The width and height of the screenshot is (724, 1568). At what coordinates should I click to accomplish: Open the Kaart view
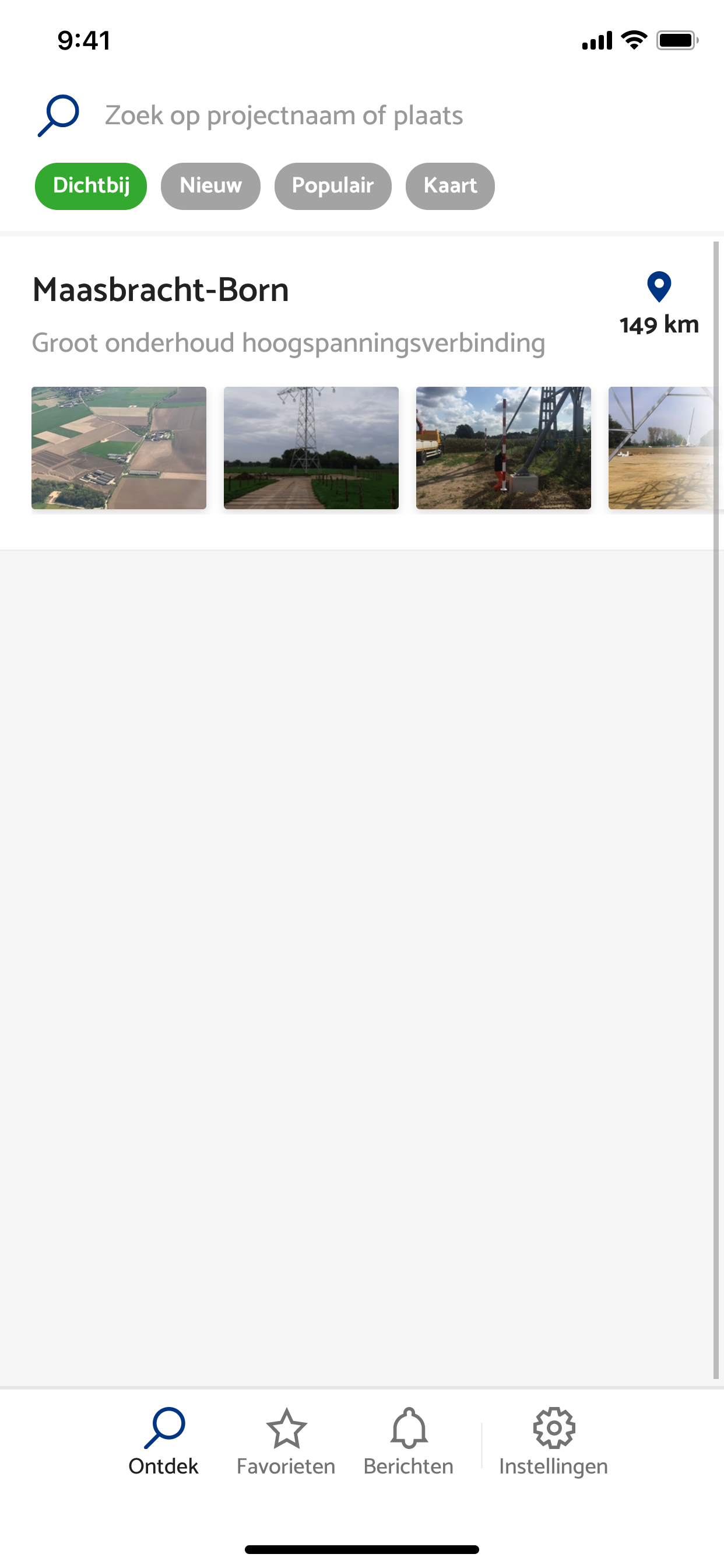(450, 185)
